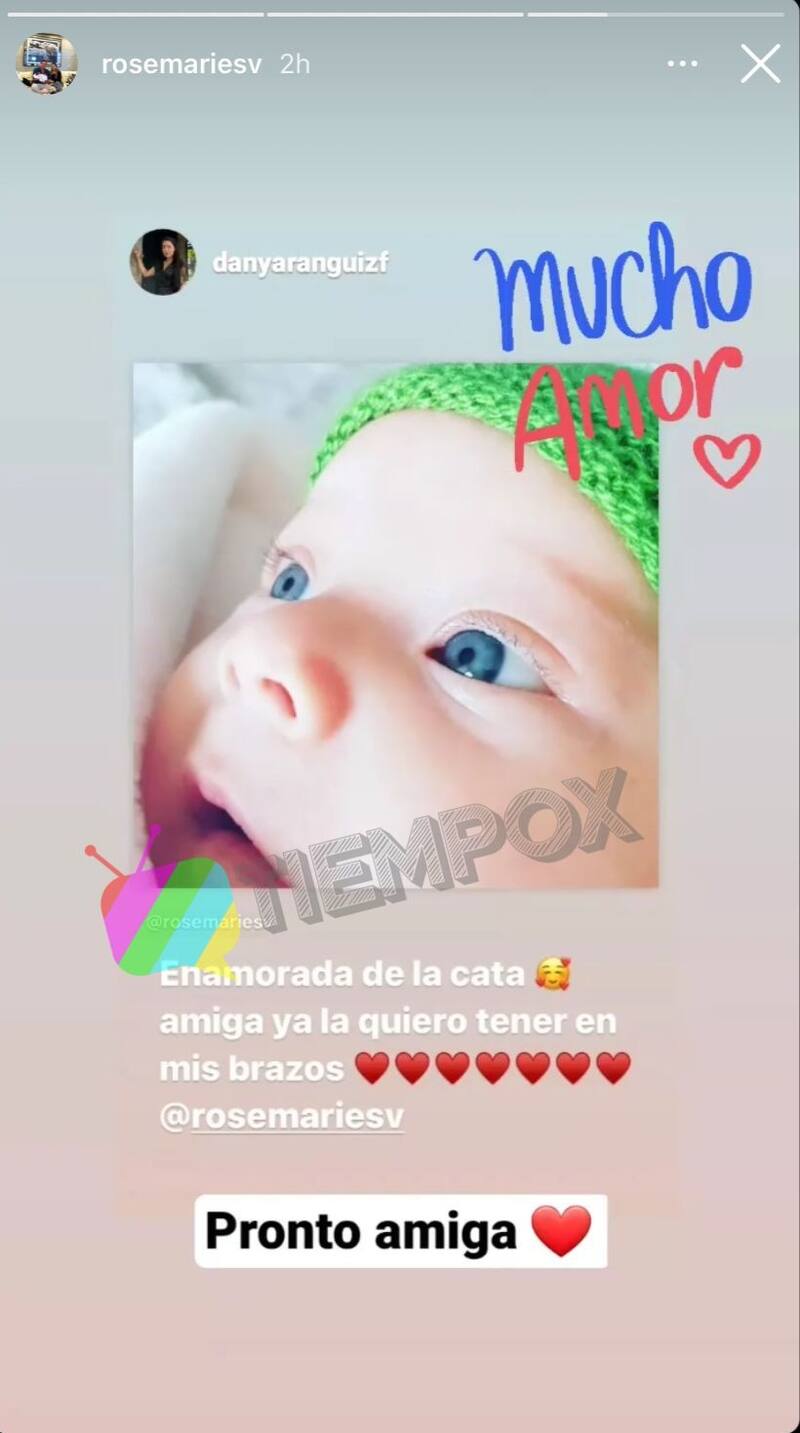Open the story overflow menu

click(682, 64)
